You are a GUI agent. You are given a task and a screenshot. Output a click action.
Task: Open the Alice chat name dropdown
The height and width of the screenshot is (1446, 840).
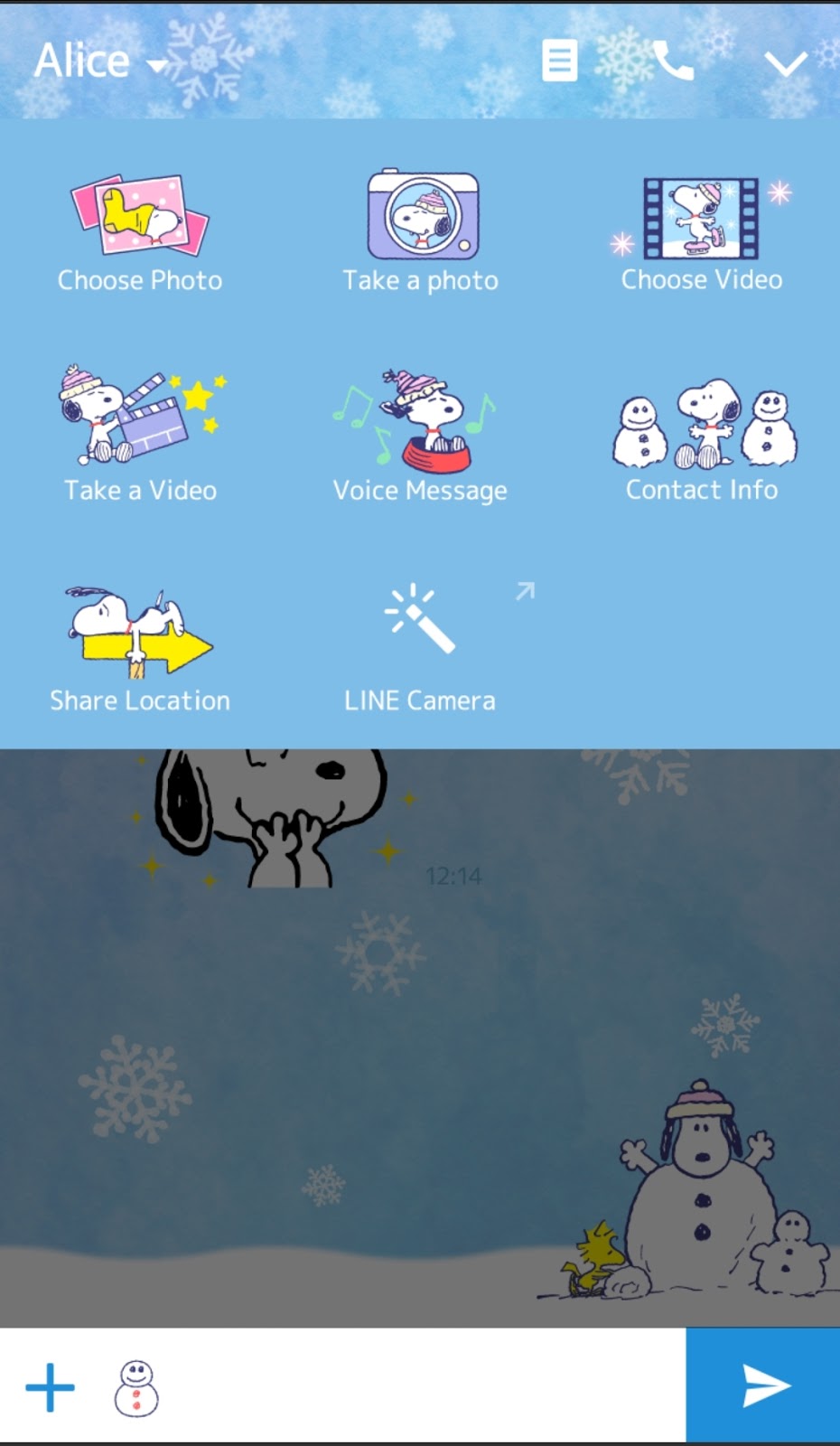point(99,61)
